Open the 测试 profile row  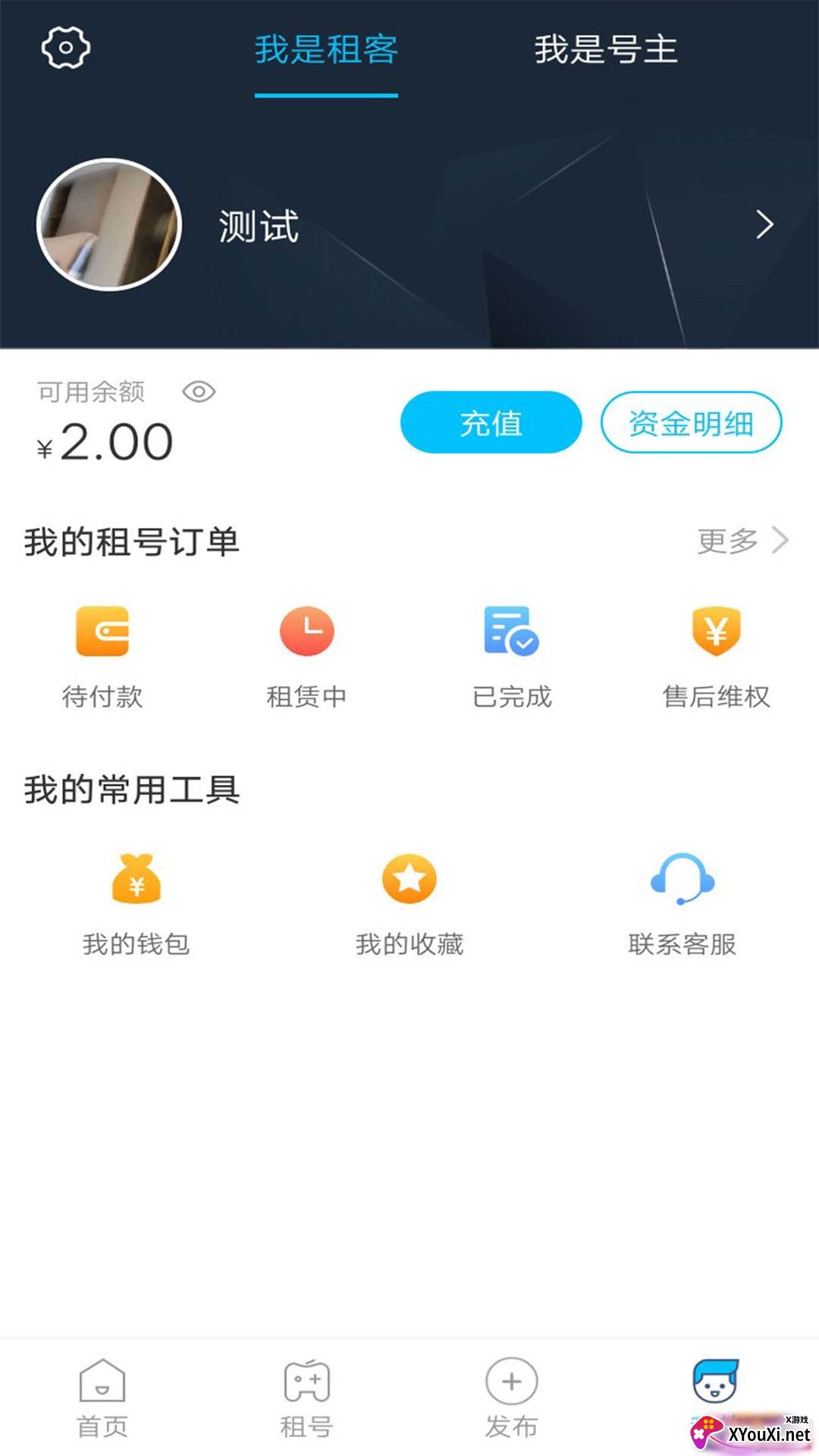(x=409, y=225)
